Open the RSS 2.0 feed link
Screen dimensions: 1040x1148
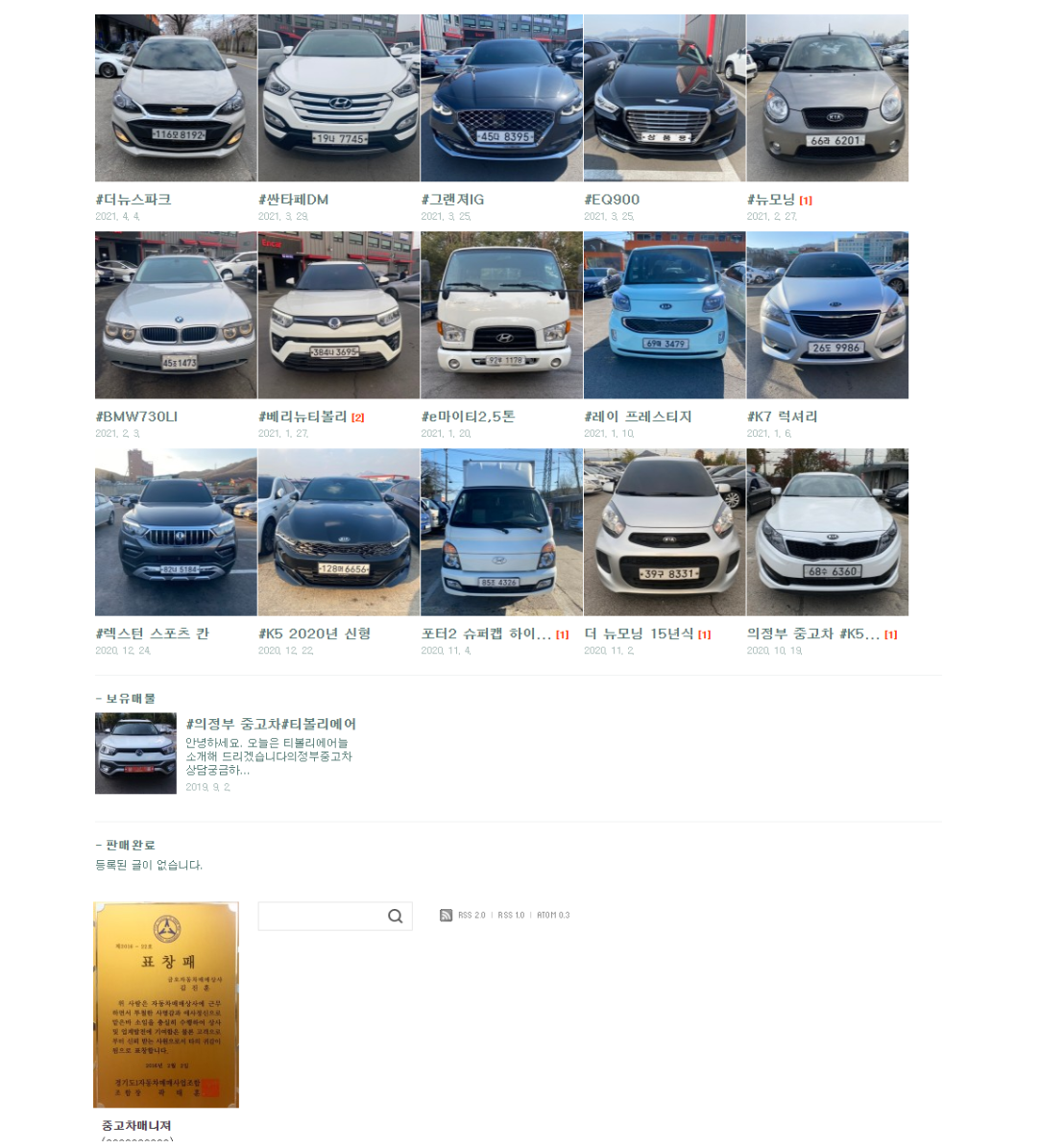(x=472, y=915)
